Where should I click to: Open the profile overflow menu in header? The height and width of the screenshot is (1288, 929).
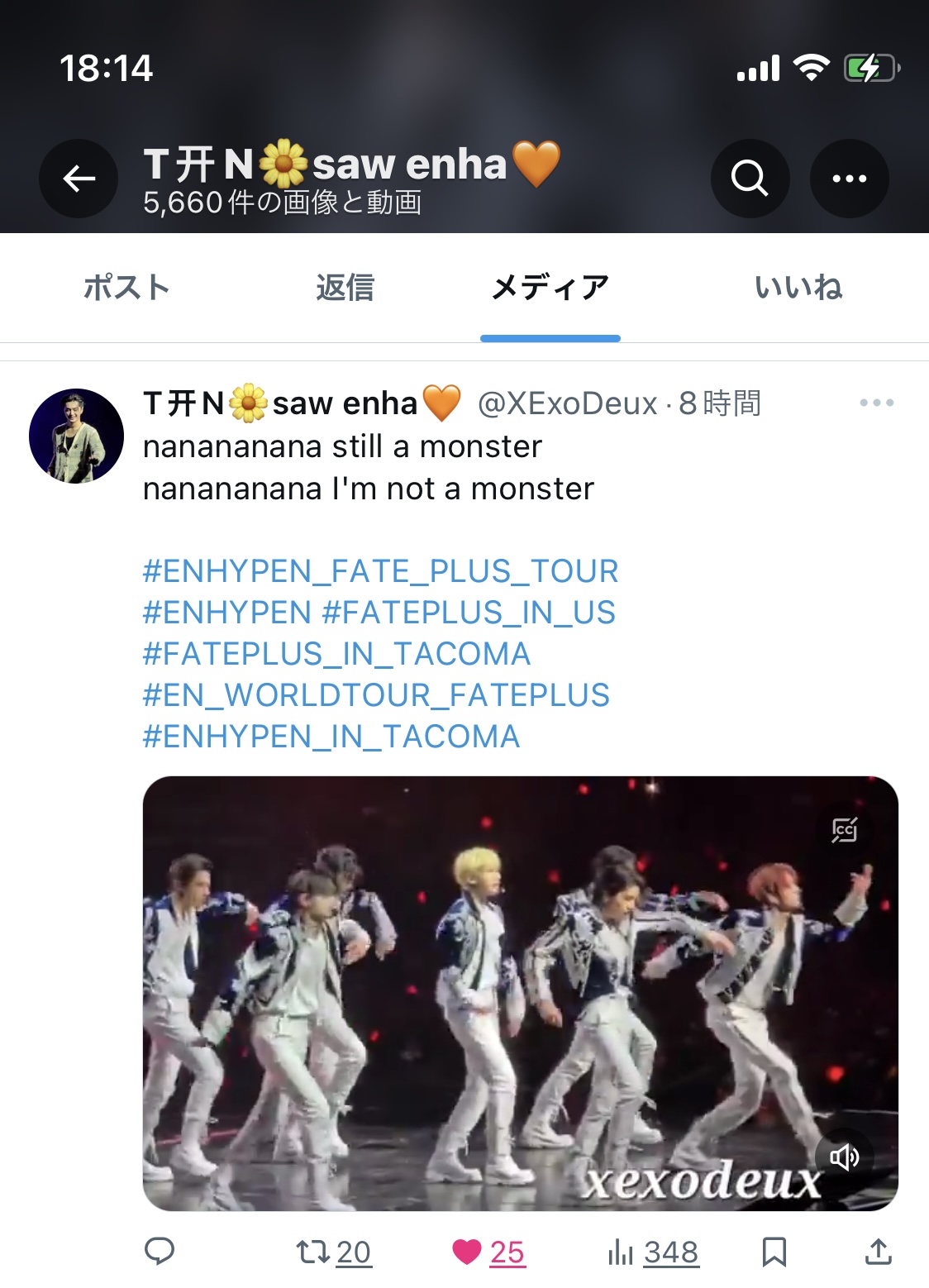point(849,179)
